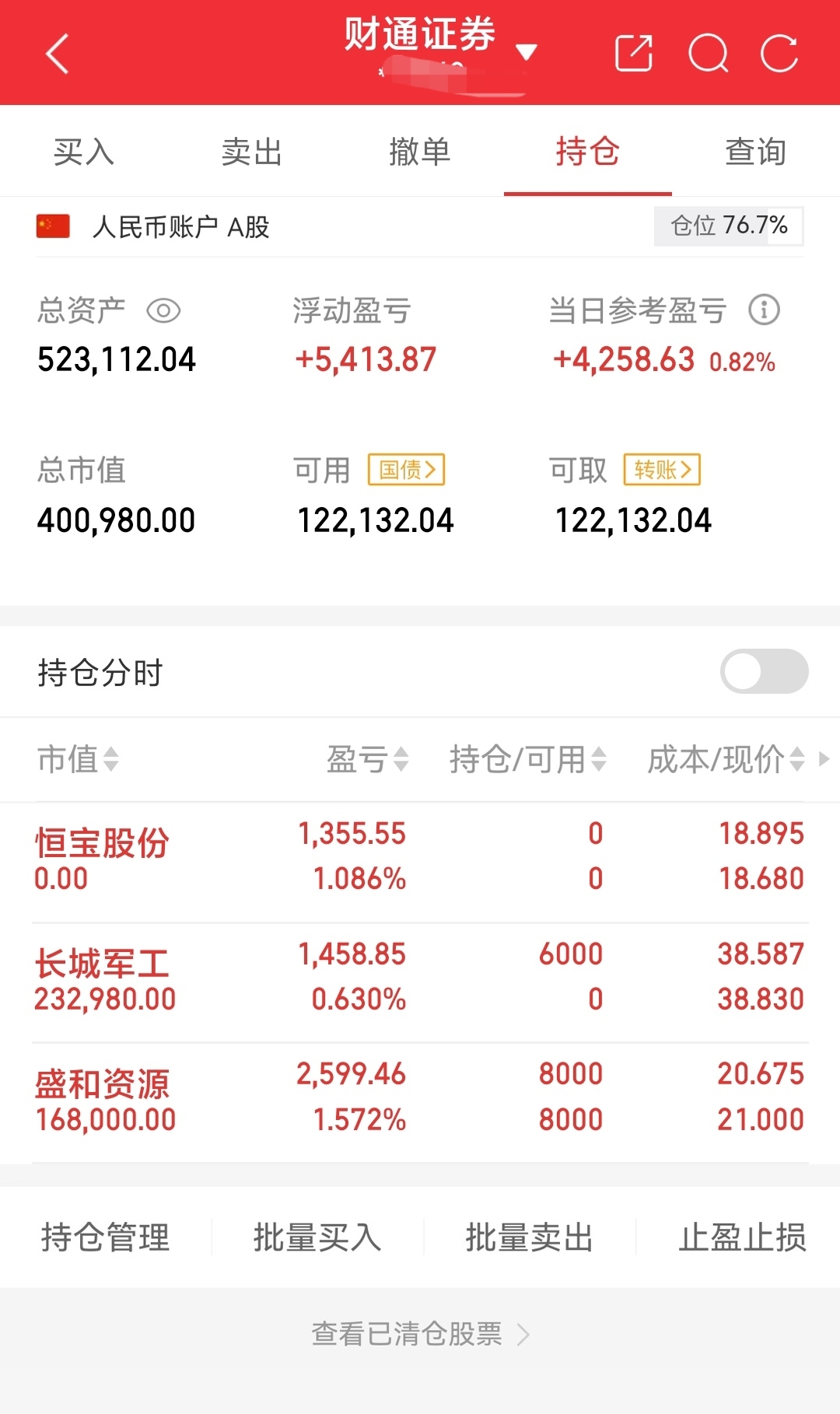Tap 批量卖出 button

coord(530,1237)
